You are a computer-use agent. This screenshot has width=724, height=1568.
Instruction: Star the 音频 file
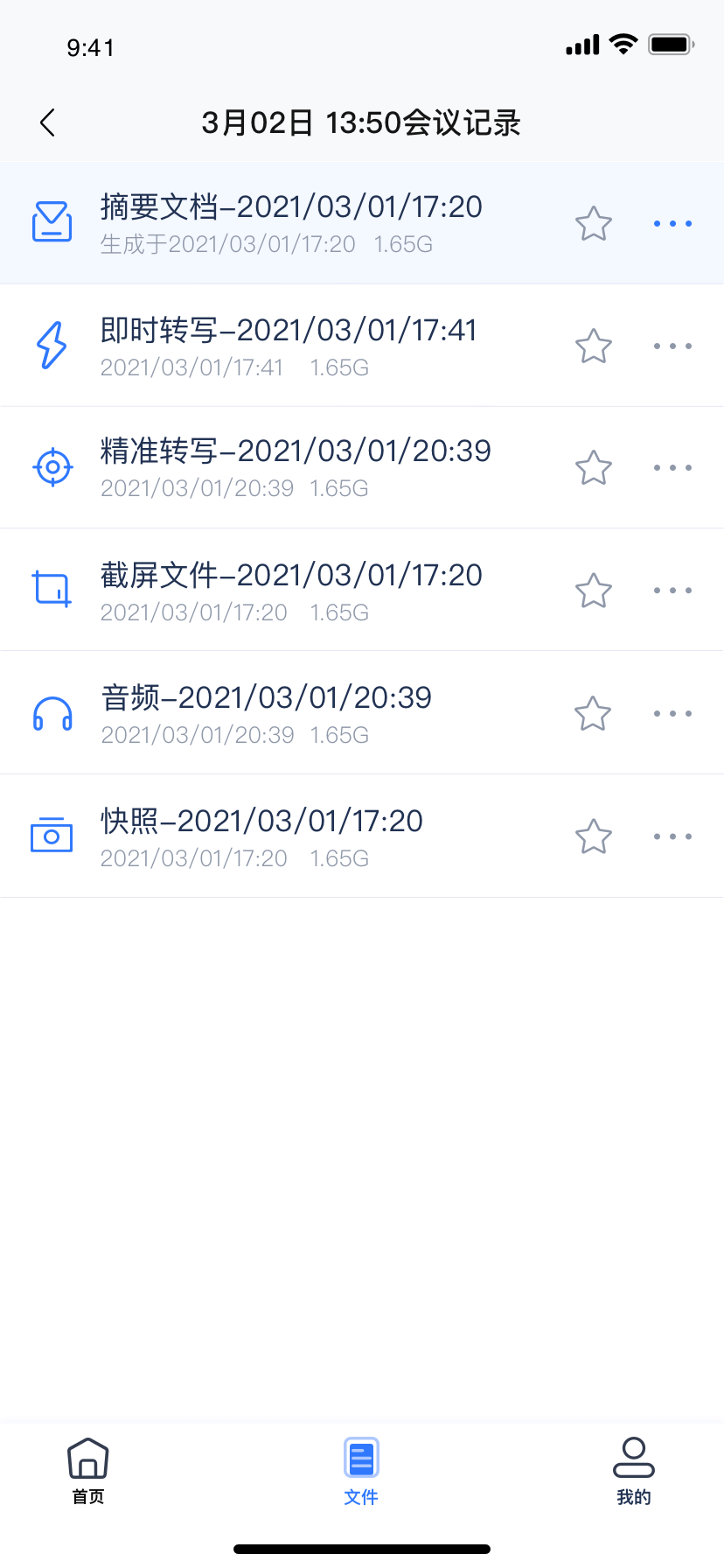pyautogui.click(x=593, y=714)
